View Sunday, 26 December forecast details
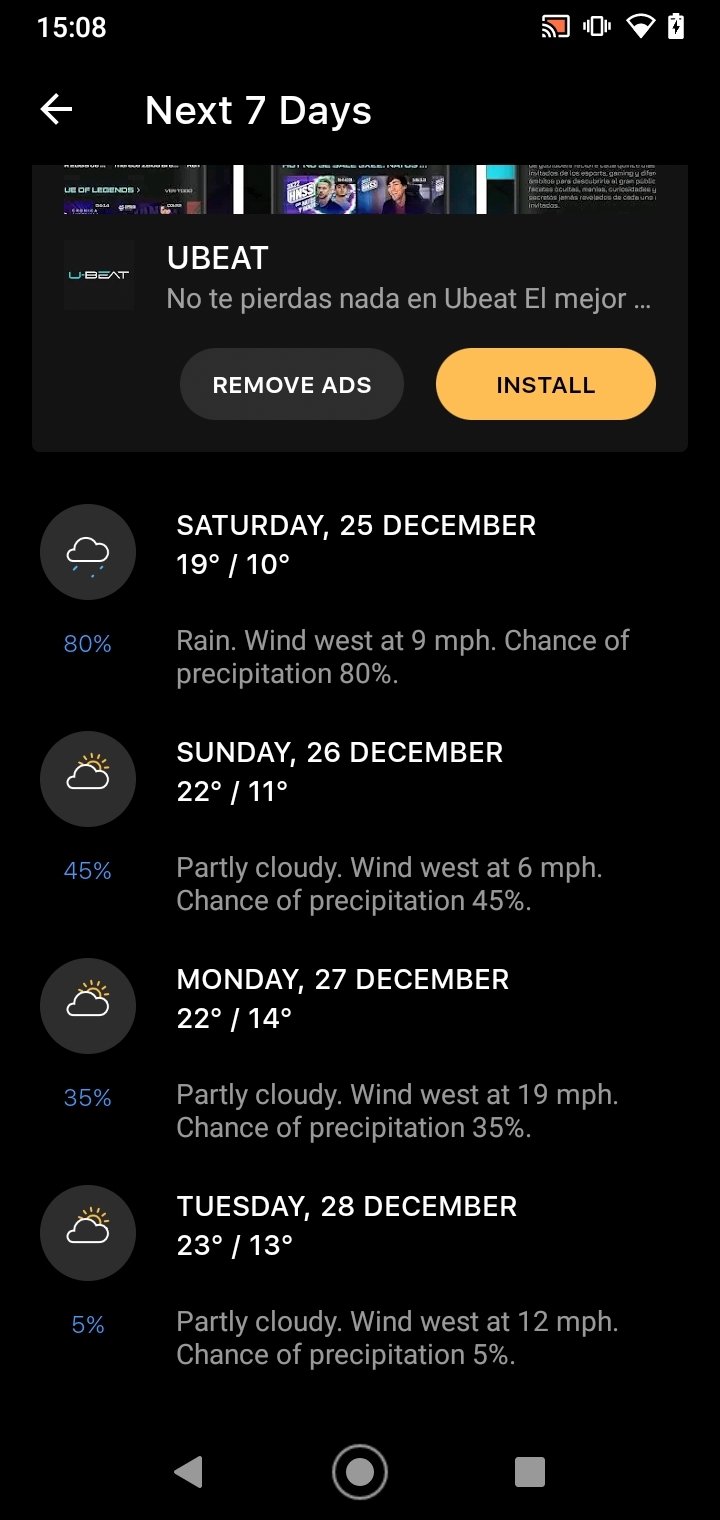Image resolution: width=720 pixels, height=1520 pixels. point(360,825)
